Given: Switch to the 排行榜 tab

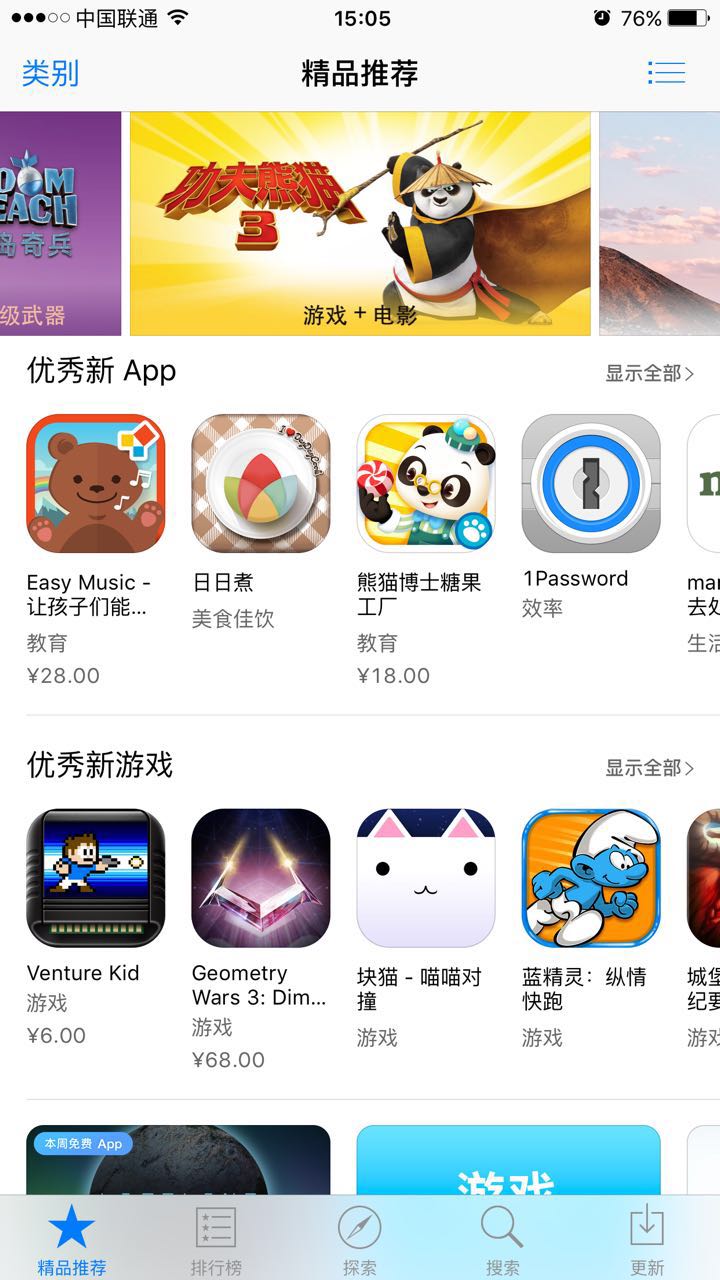Looking at the screenshot, I should (216, 1240).
